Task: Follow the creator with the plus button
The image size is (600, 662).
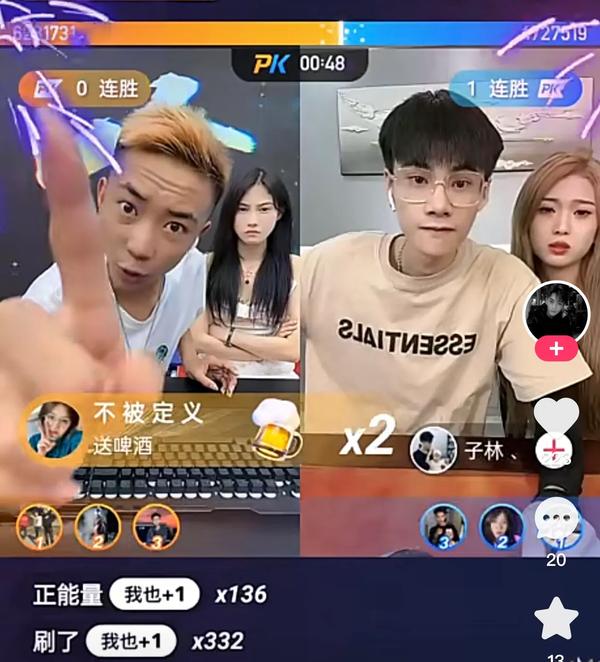Action: 556,350
